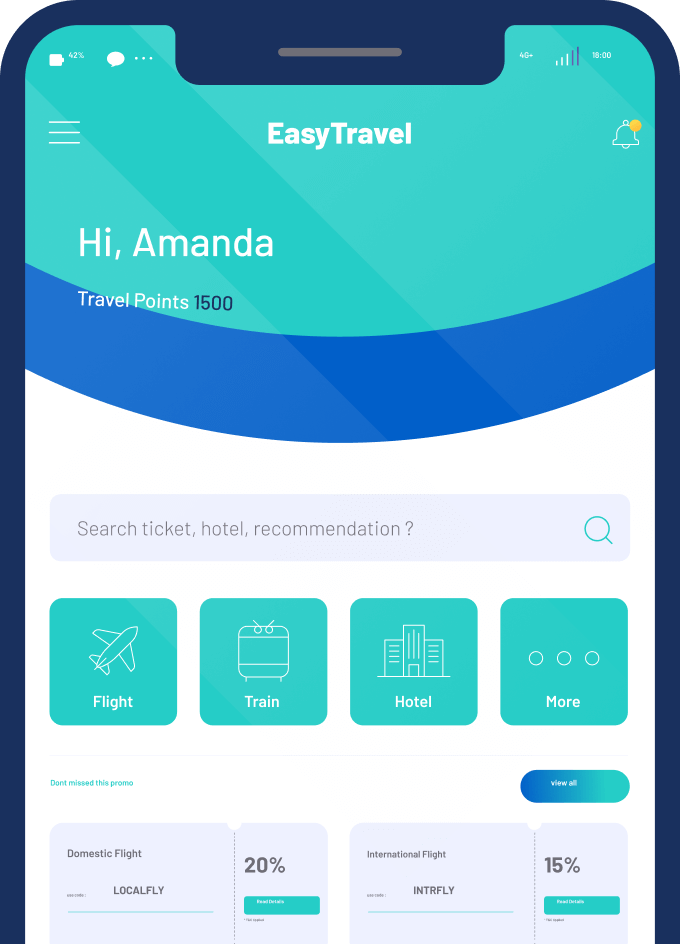Open the Train category

tap(263, 661)
